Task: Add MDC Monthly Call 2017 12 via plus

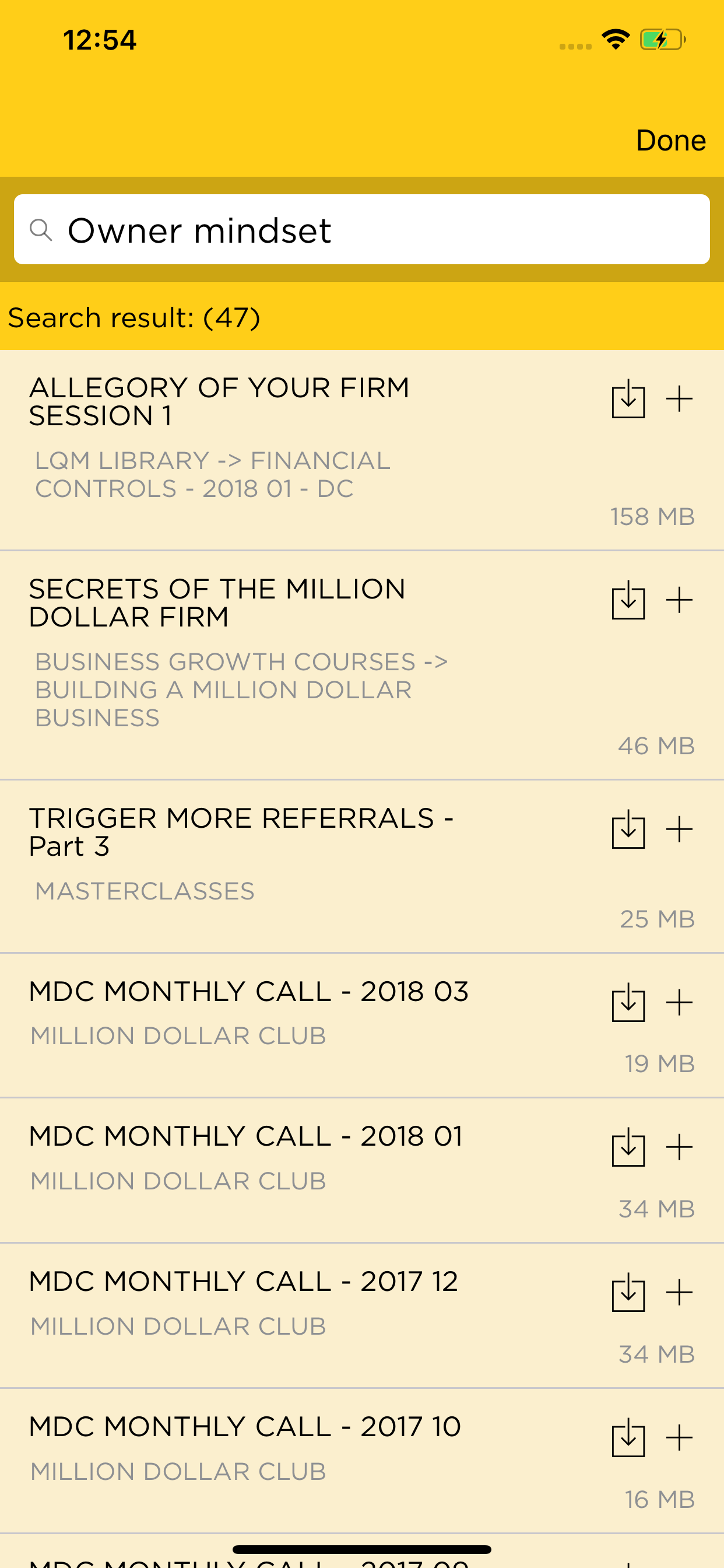Action: pos(679,1293)
